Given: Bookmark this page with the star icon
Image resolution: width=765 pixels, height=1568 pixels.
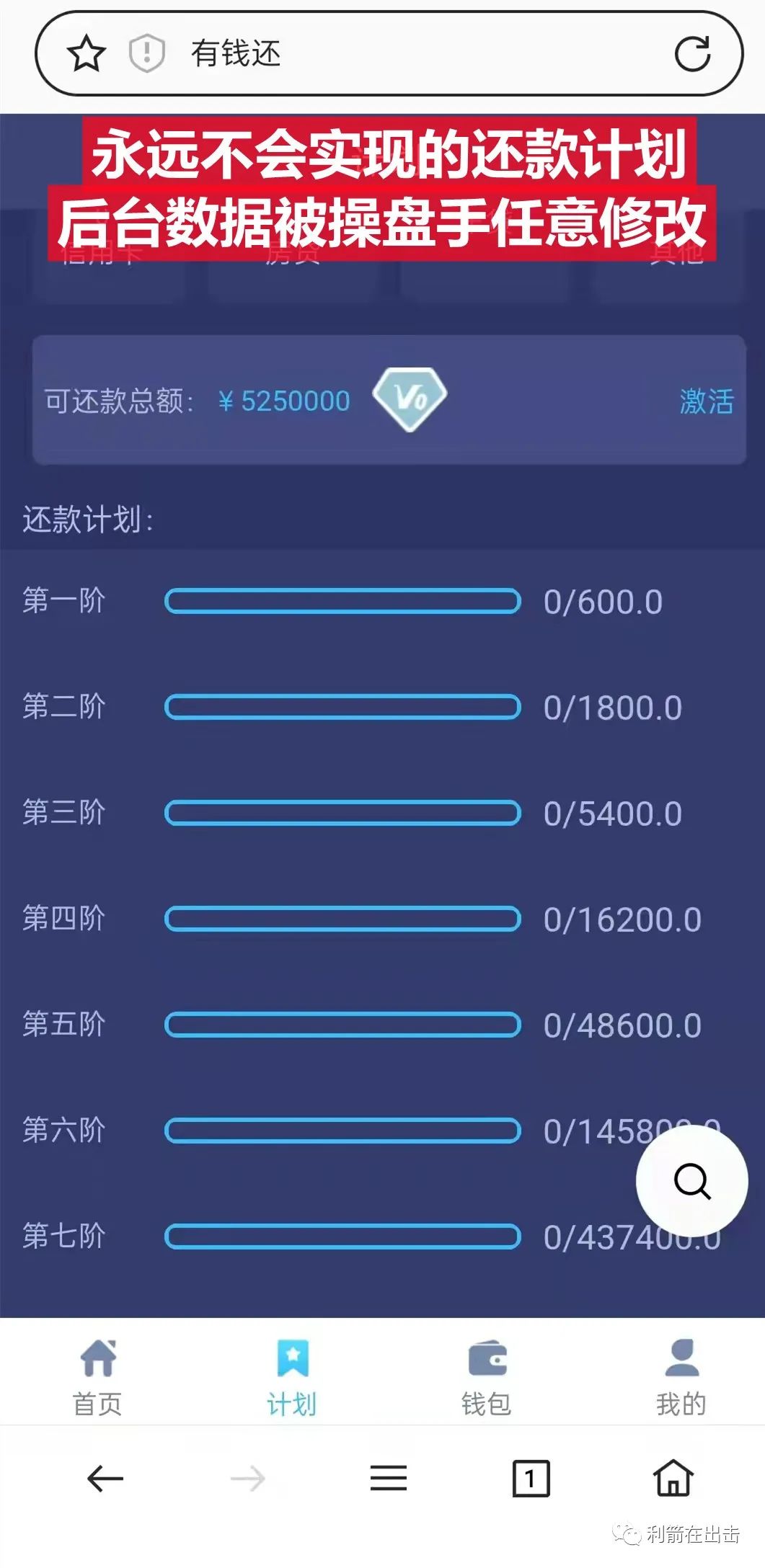Looking at the screenshot, I should (x=87, y=54).
